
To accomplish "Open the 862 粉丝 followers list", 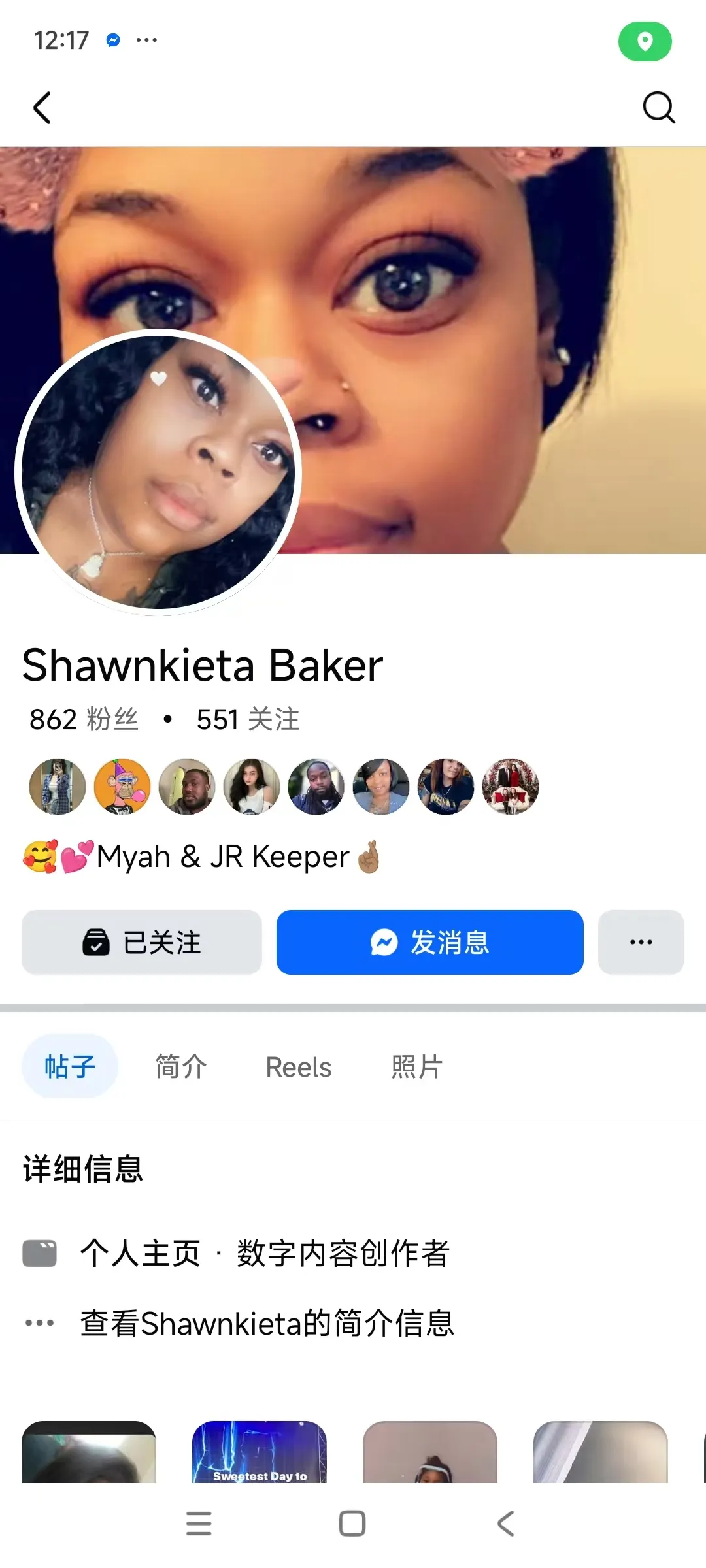I will (84, 719).
